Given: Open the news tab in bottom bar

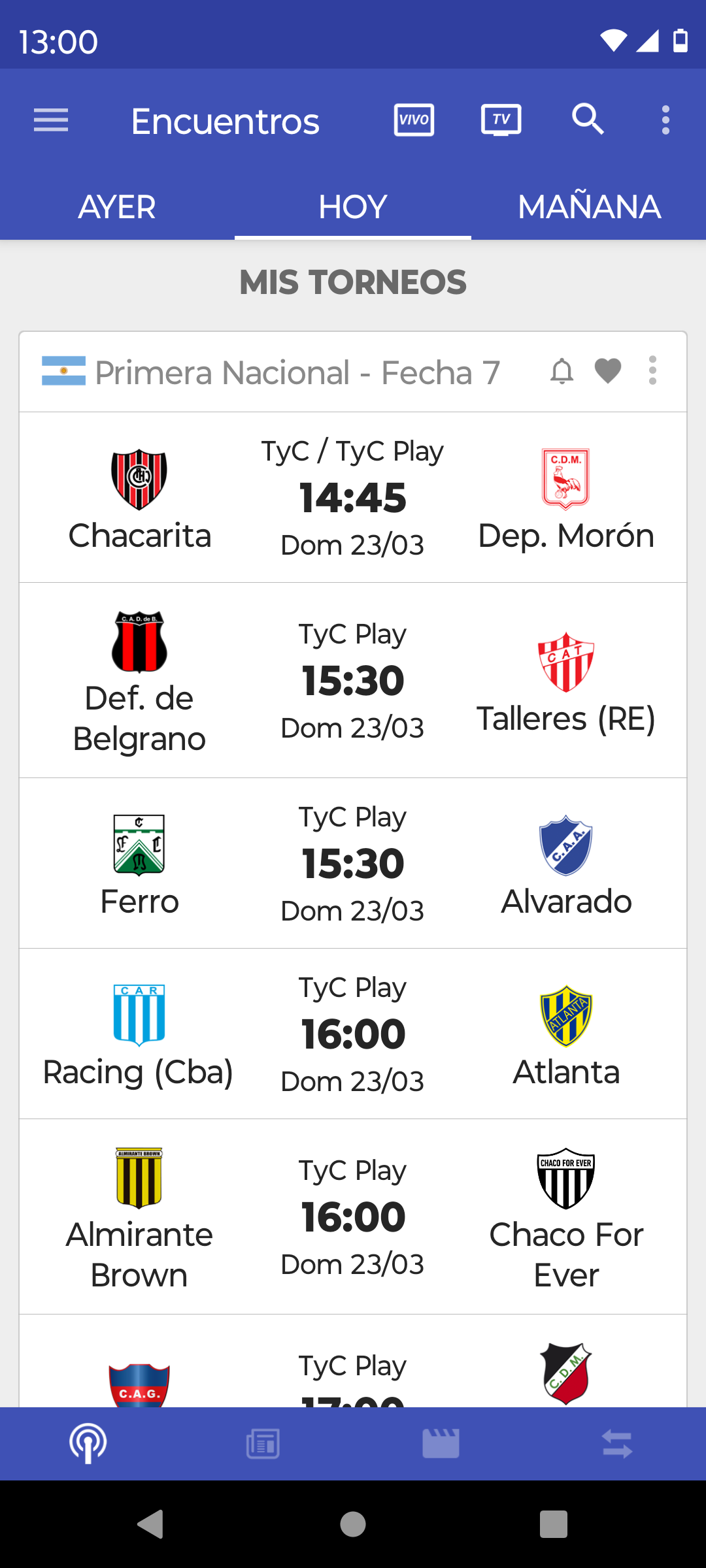Looking at the screenshot, I should [263, 1444].
